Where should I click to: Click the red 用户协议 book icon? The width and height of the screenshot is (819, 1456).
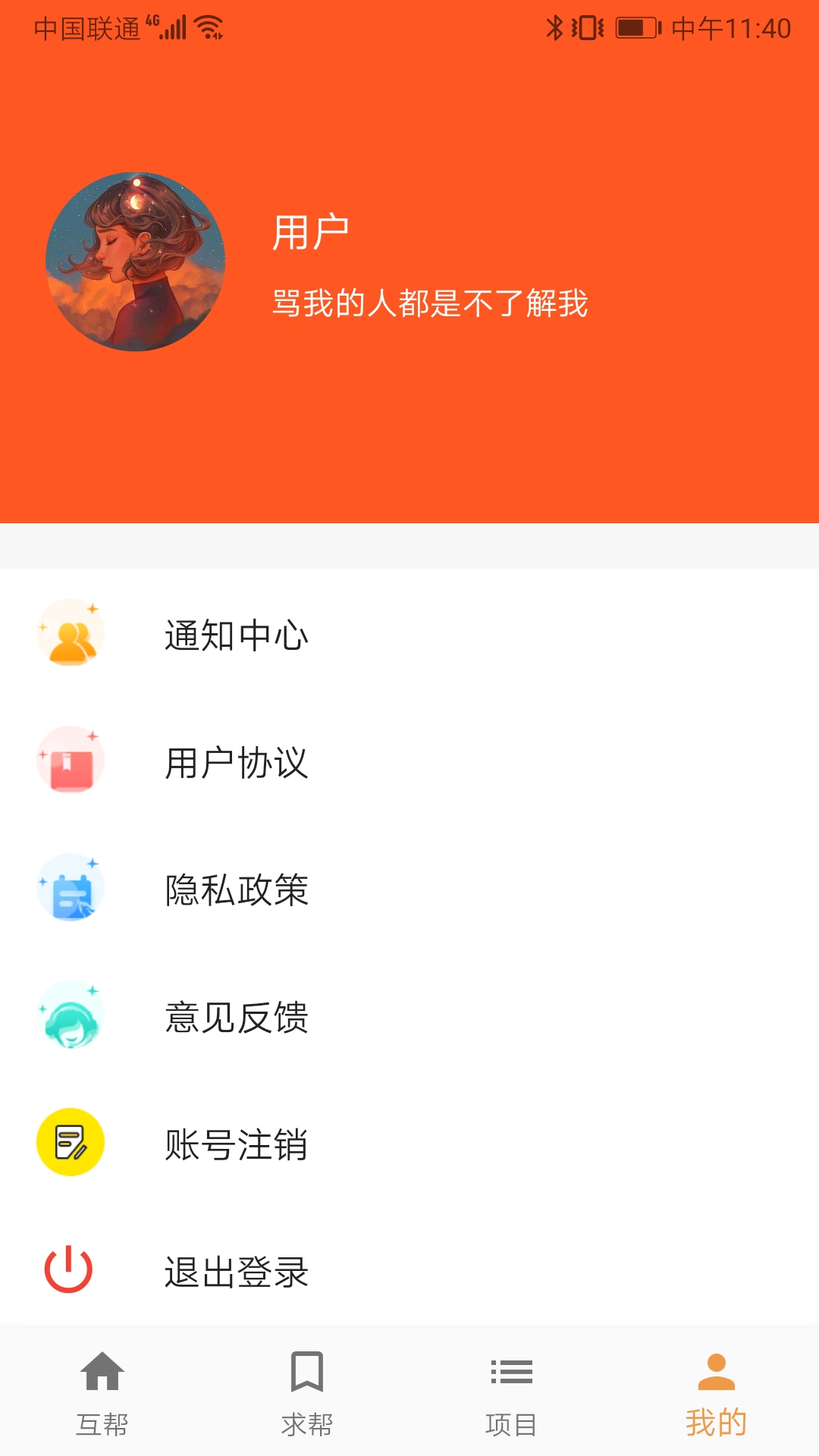71,761
